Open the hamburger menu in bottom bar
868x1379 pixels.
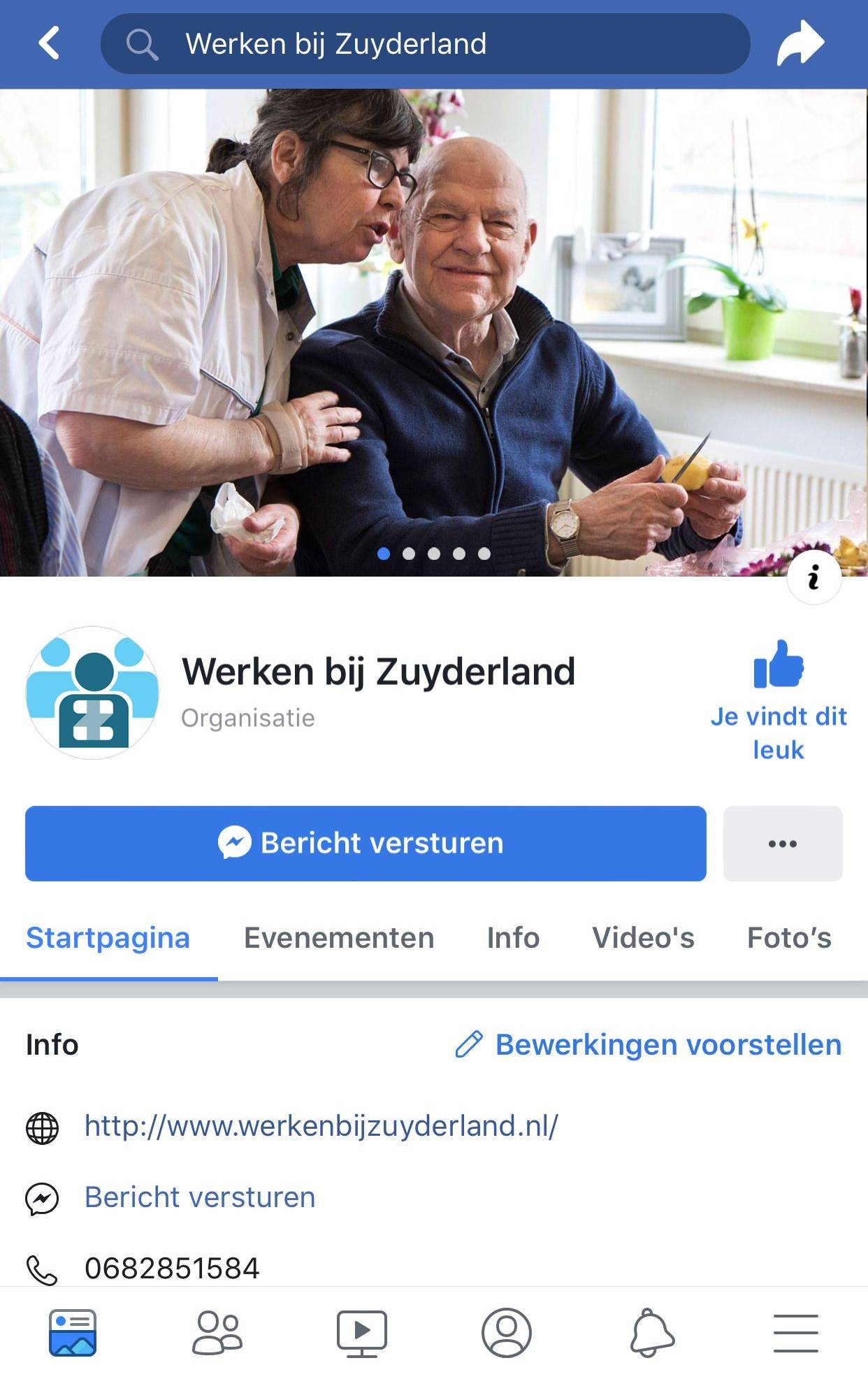[795, 1333]
